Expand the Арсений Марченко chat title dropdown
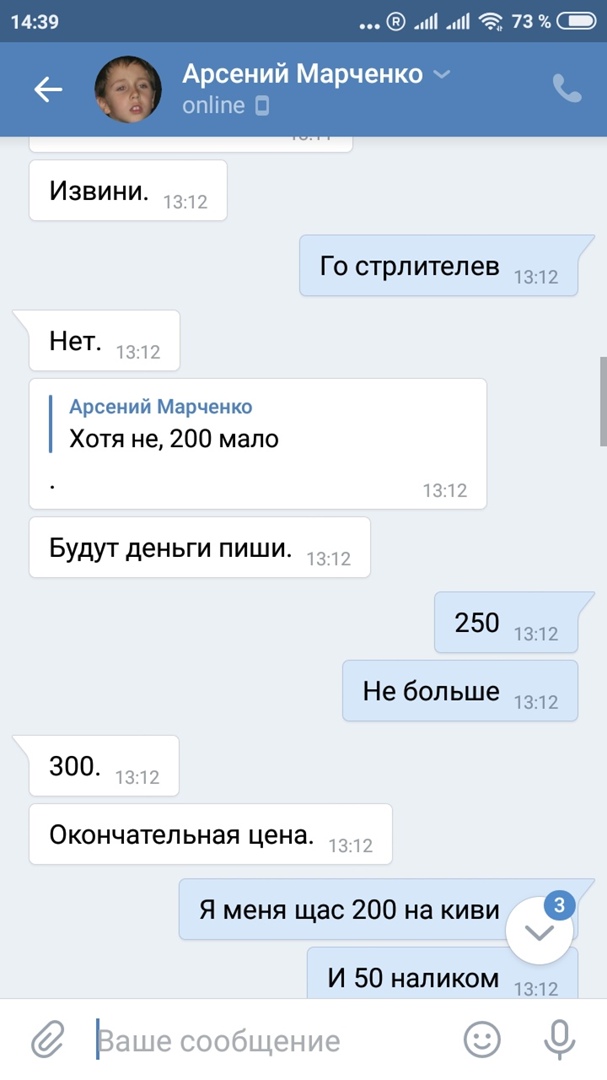Screen dimensions: 607x1080 pyautogui.click(x=443, y=75)
